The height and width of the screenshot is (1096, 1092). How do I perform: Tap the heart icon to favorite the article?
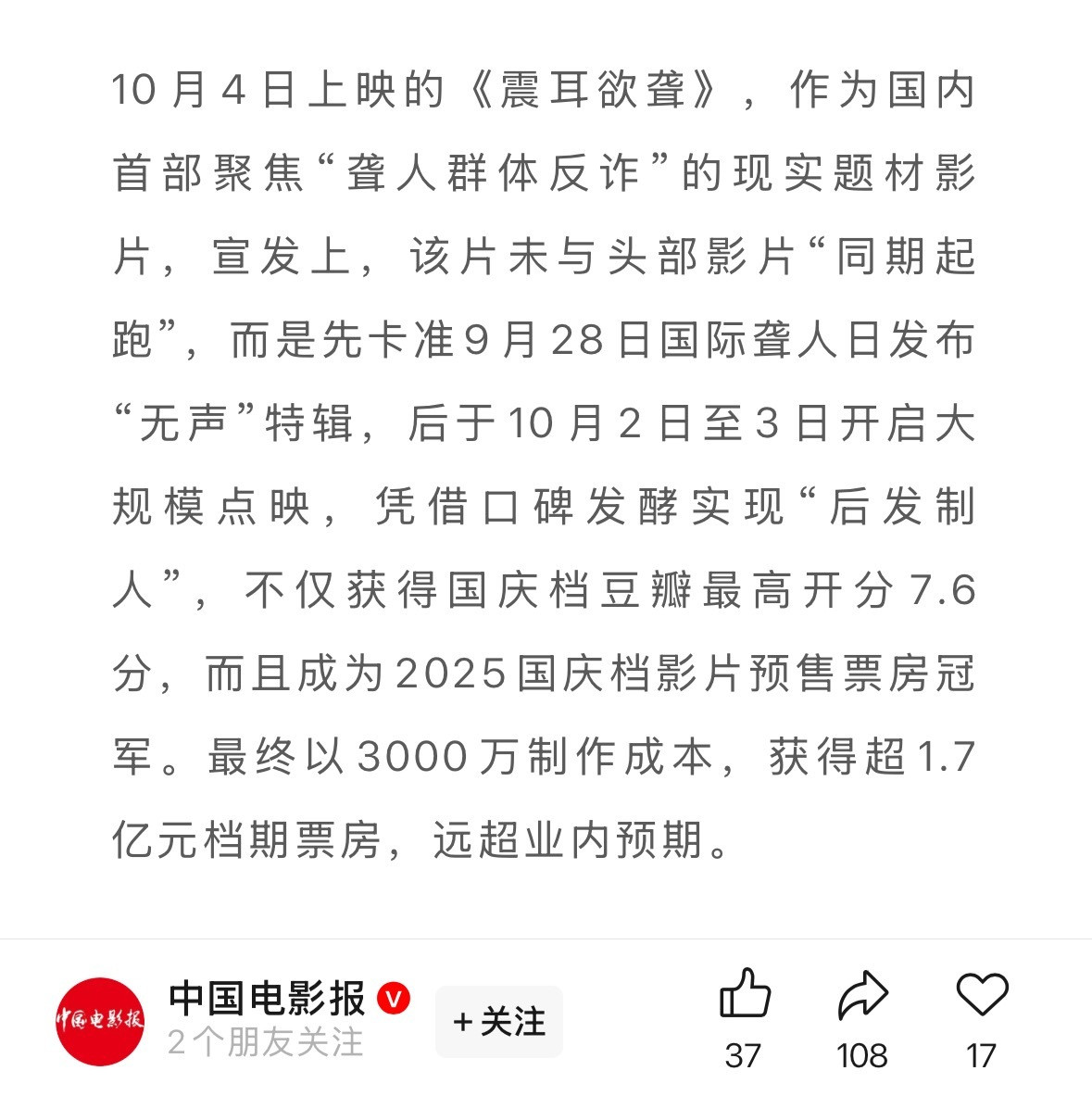982,993
